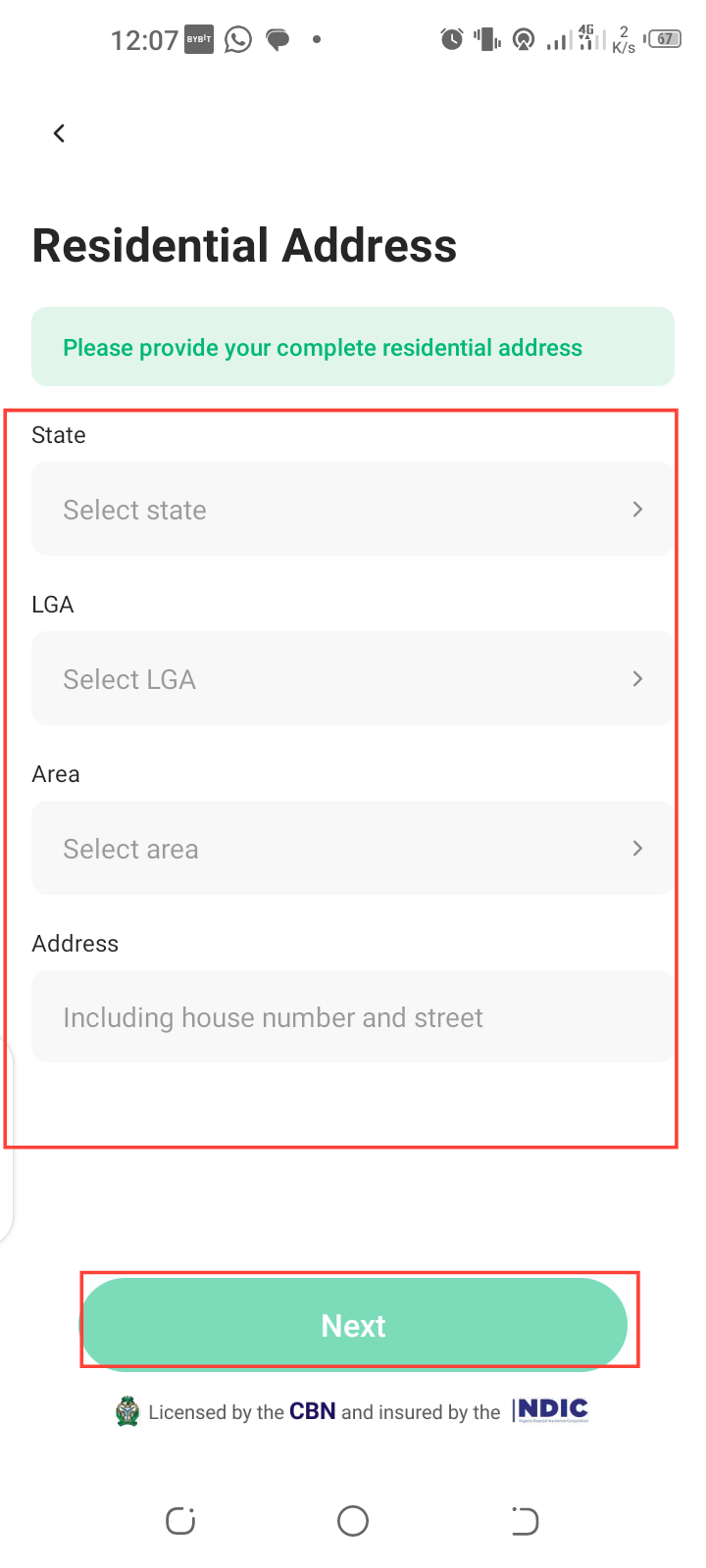Viewport: 706px width, 1568px height.
Task: Focus the Address text field
Action: pyautogui.click(x=352, y=1017)
